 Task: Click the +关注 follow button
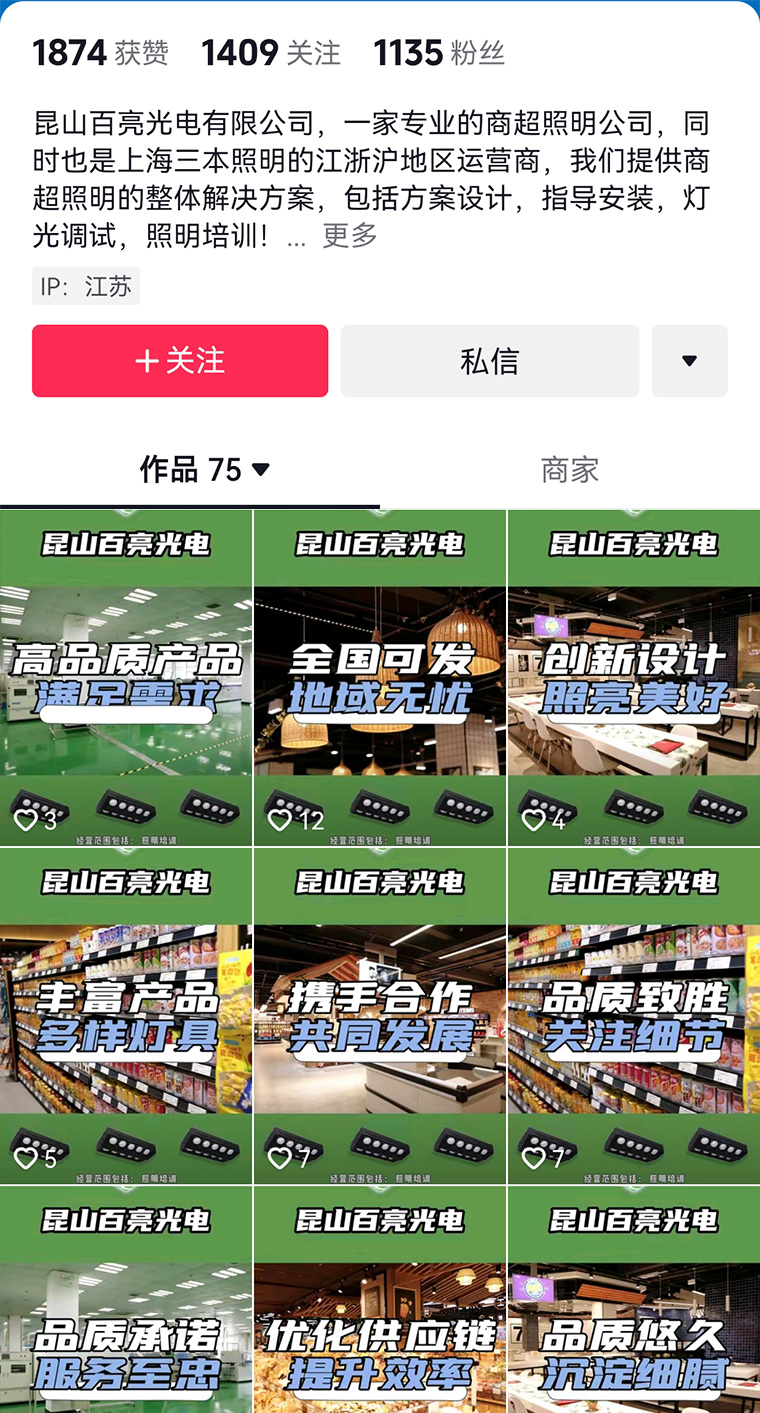click(x=179, y=361)
